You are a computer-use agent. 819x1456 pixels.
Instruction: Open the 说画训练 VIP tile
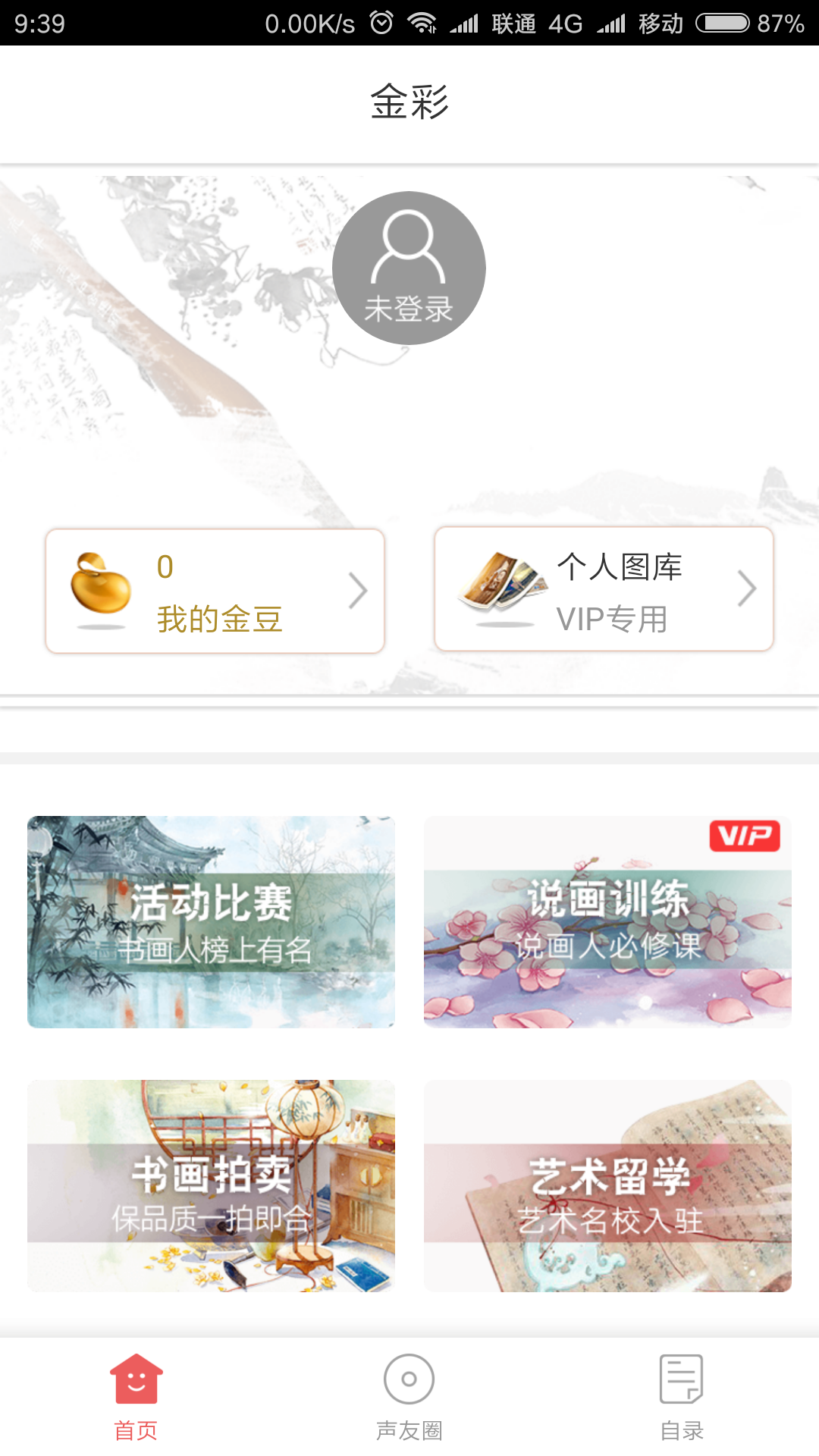coord(607,921)
